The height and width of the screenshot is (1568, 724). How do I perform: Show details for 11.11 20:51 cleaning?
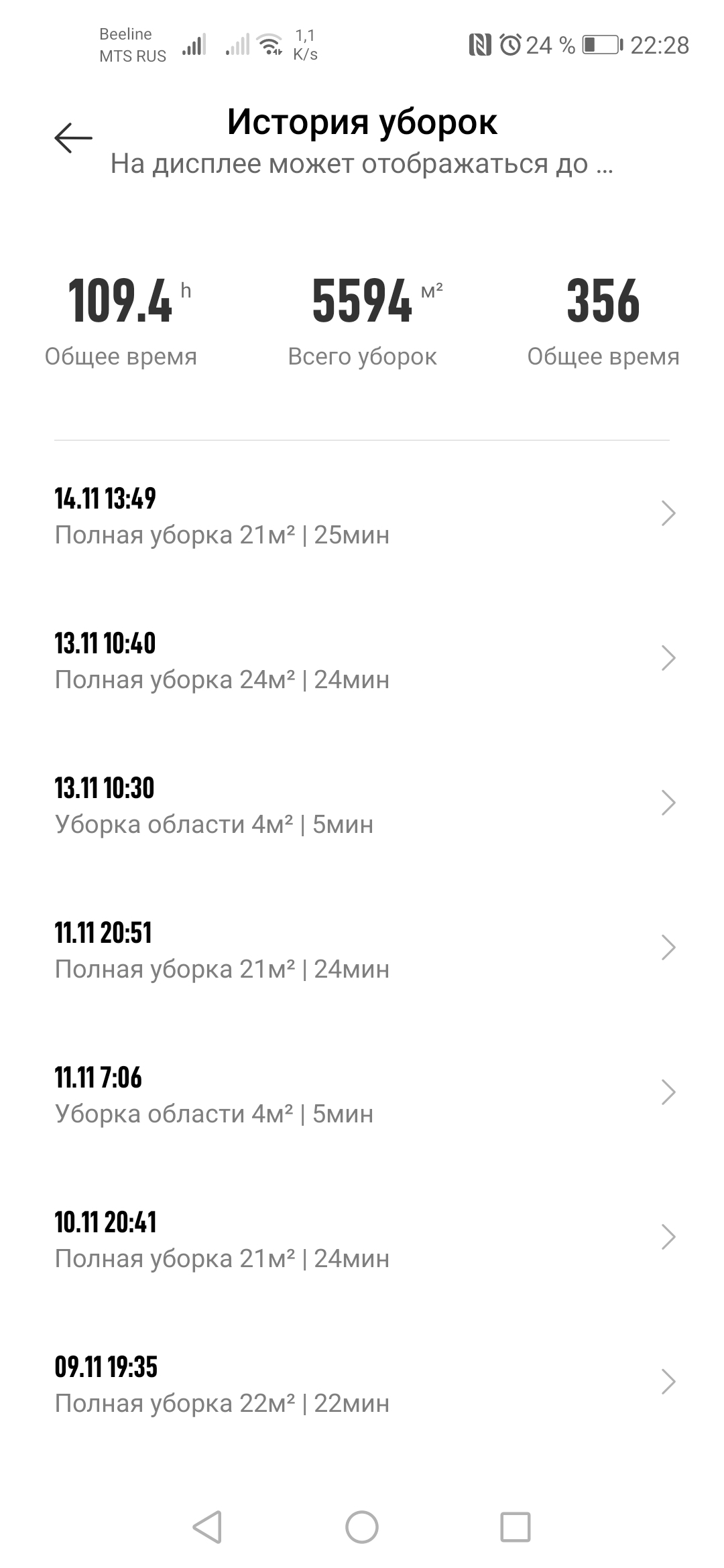pyautogui.click(x=362, y=950)
